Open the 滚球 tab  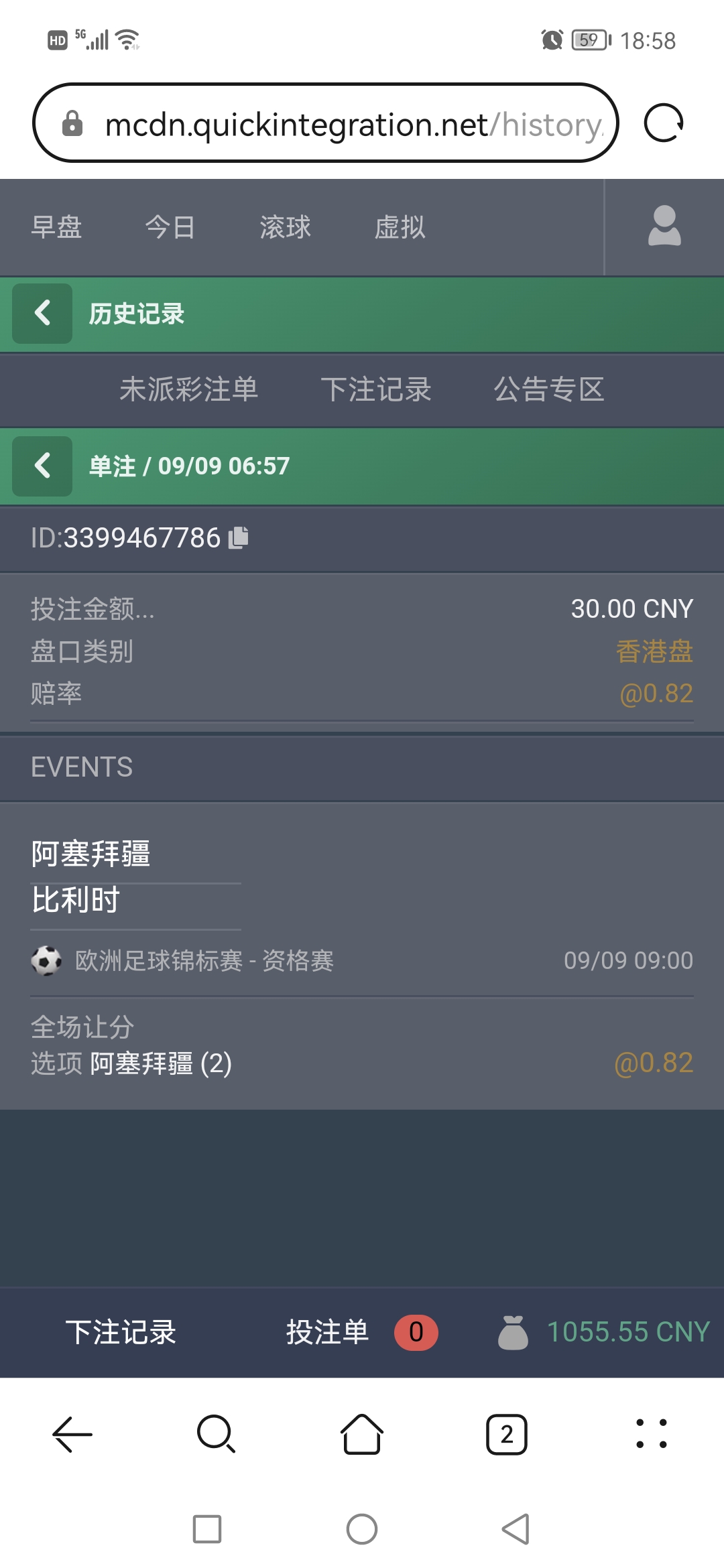[x=285, y=227]
